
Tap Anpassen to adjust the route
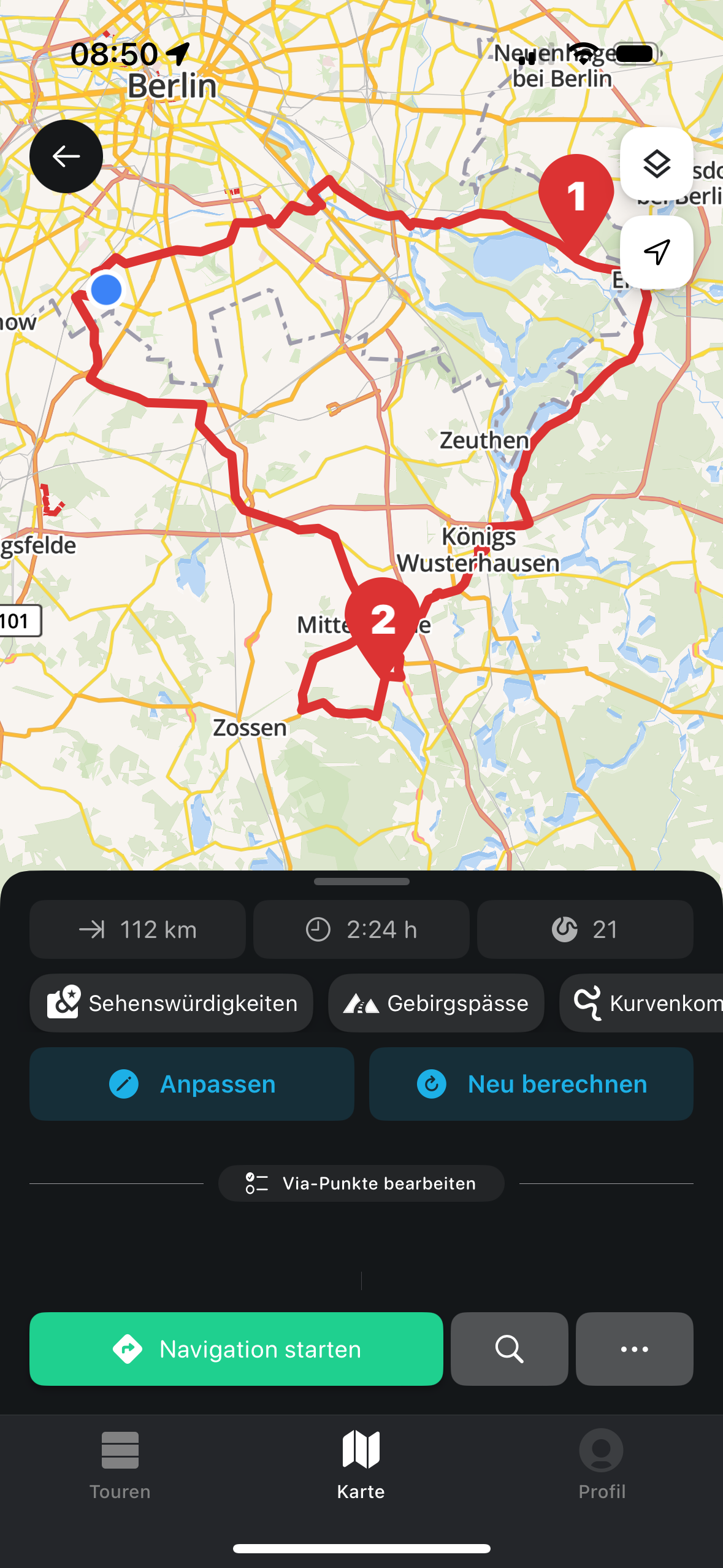pyautogui.click(x=192, y=1084)
